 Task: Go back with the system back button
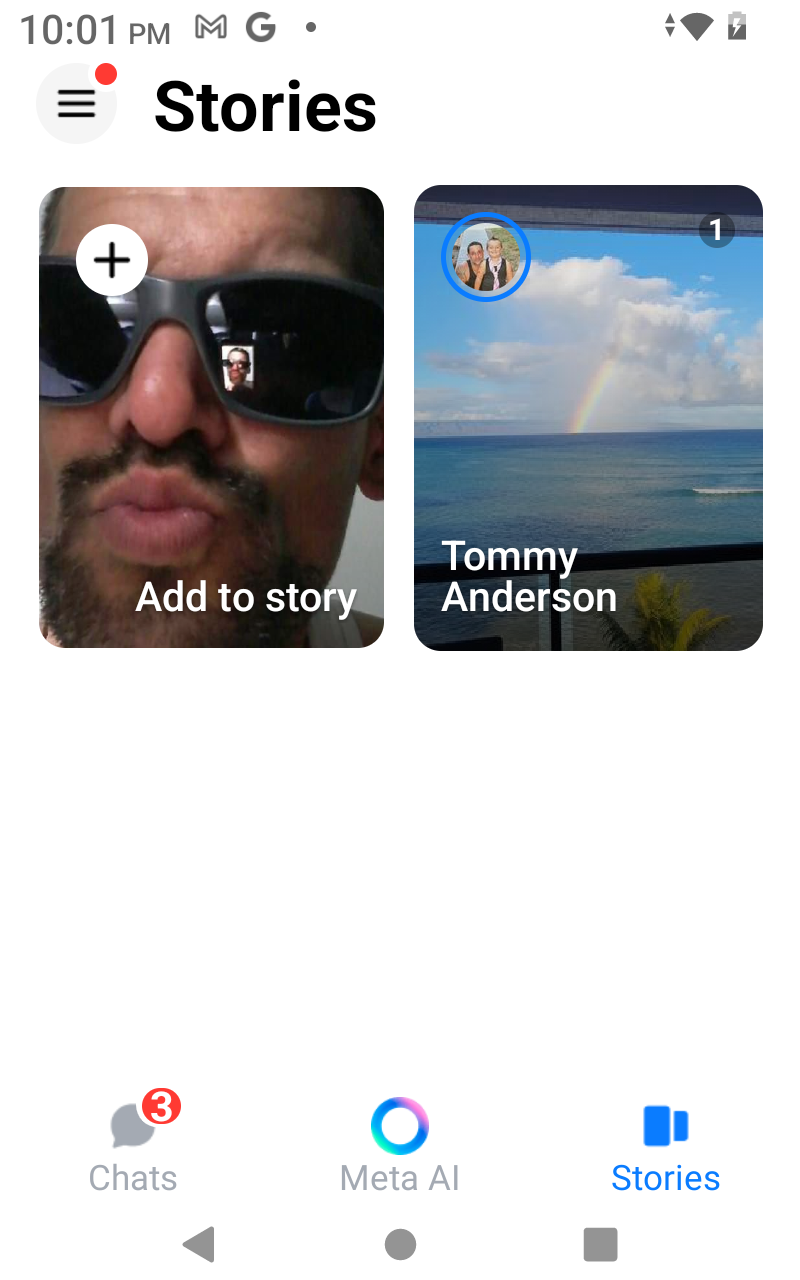tap(199, 1244)
